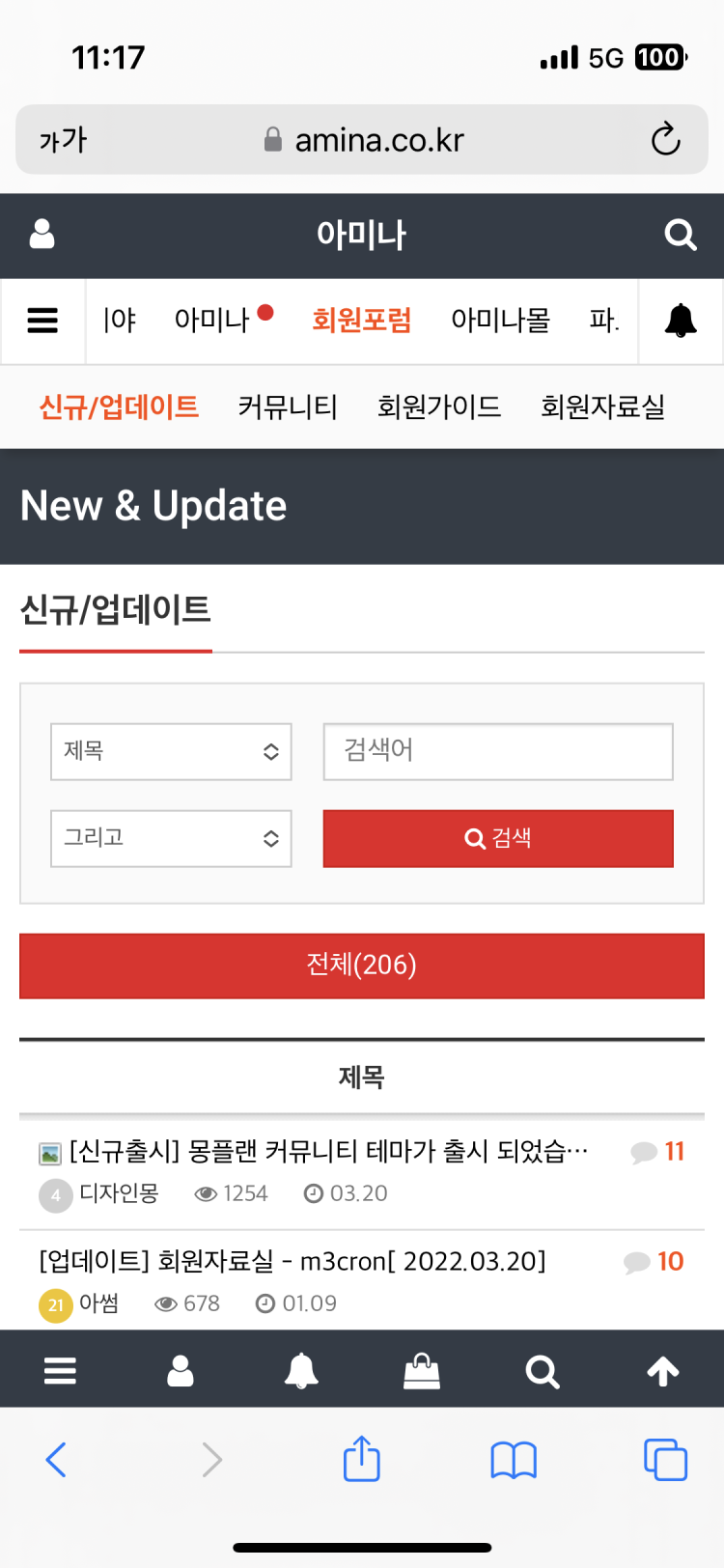Open the user profile icon in header
724x1568 pixels.
(x=42, y=234)
